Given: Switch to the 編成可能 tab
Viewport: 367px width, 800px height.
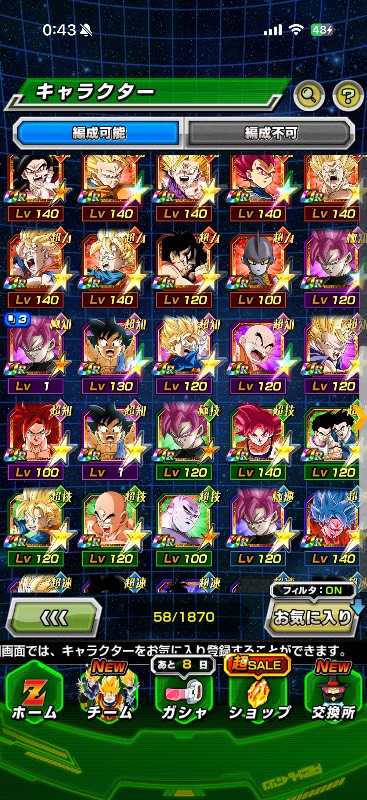Looking at the screenshot, I should [99, 134].
